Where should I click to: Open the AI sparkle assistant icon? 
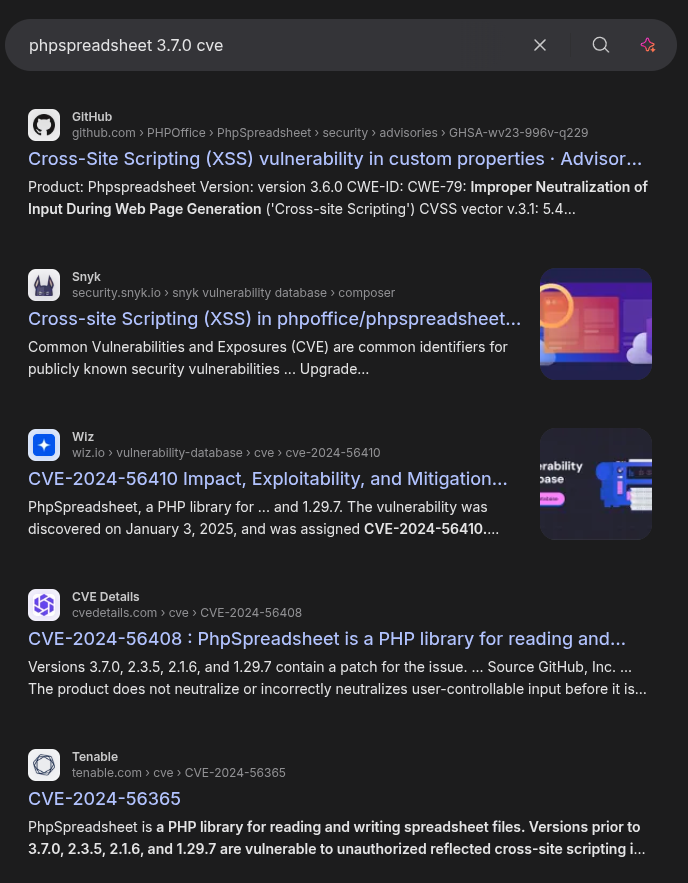pos(648,45)
